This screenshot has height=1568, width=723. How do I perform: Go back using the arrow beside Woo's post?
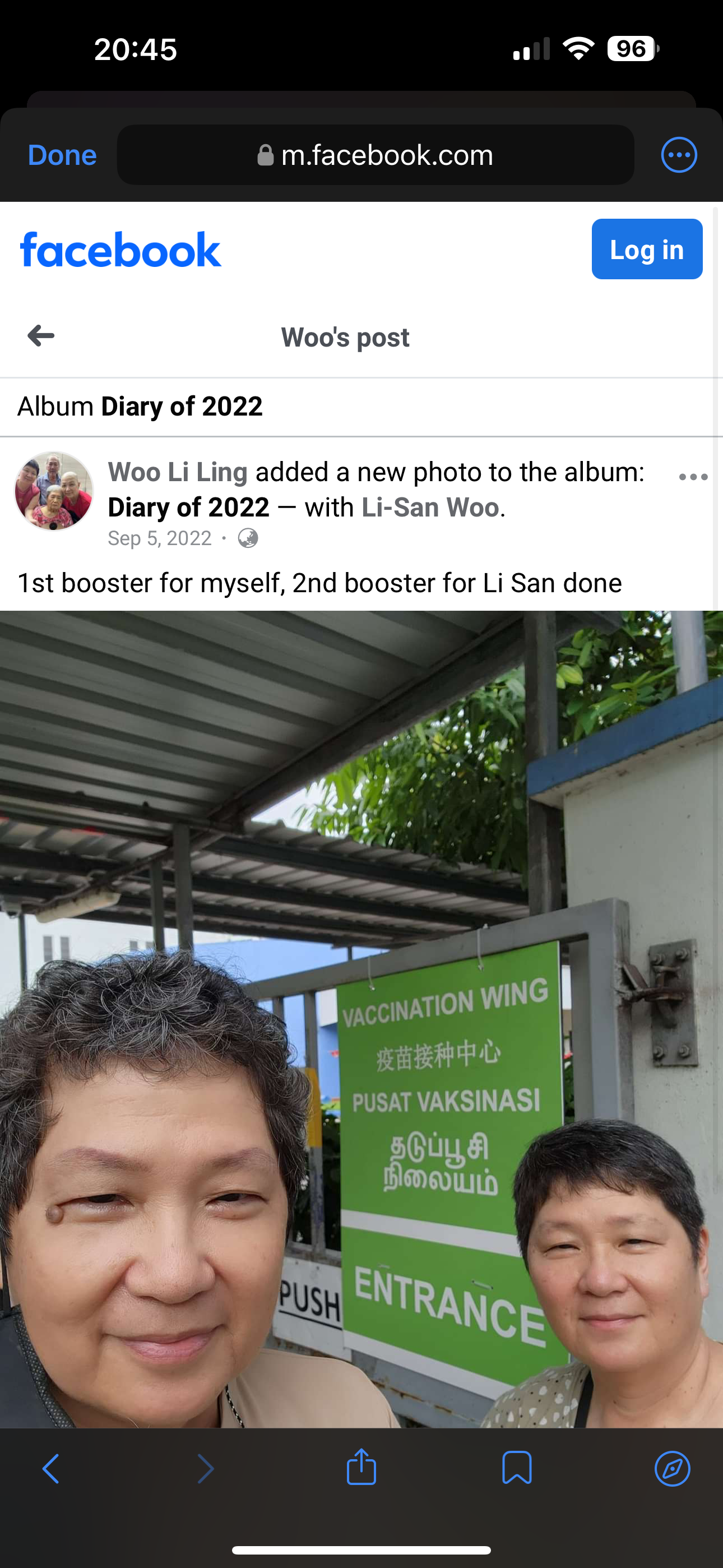point(41,336)
